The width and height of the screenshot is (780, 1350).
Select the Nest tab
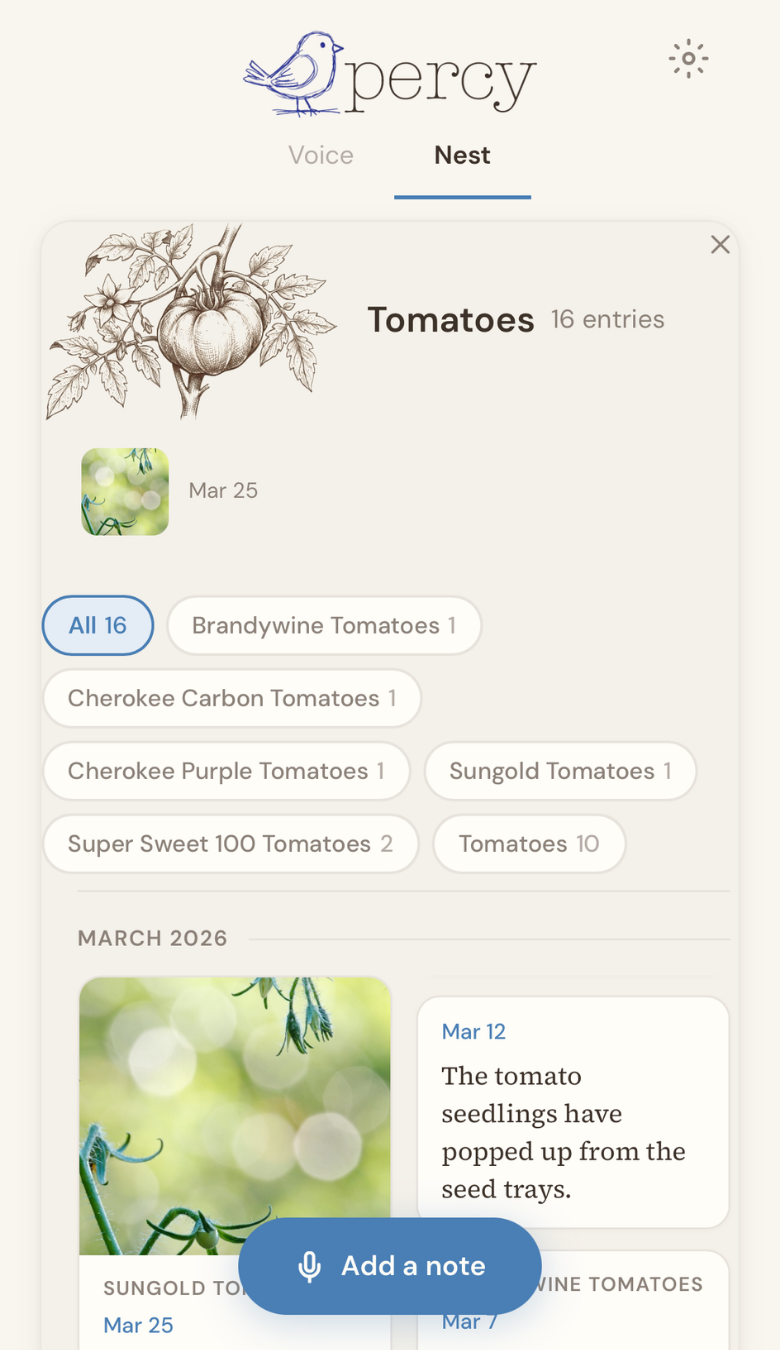coord(461,155)
